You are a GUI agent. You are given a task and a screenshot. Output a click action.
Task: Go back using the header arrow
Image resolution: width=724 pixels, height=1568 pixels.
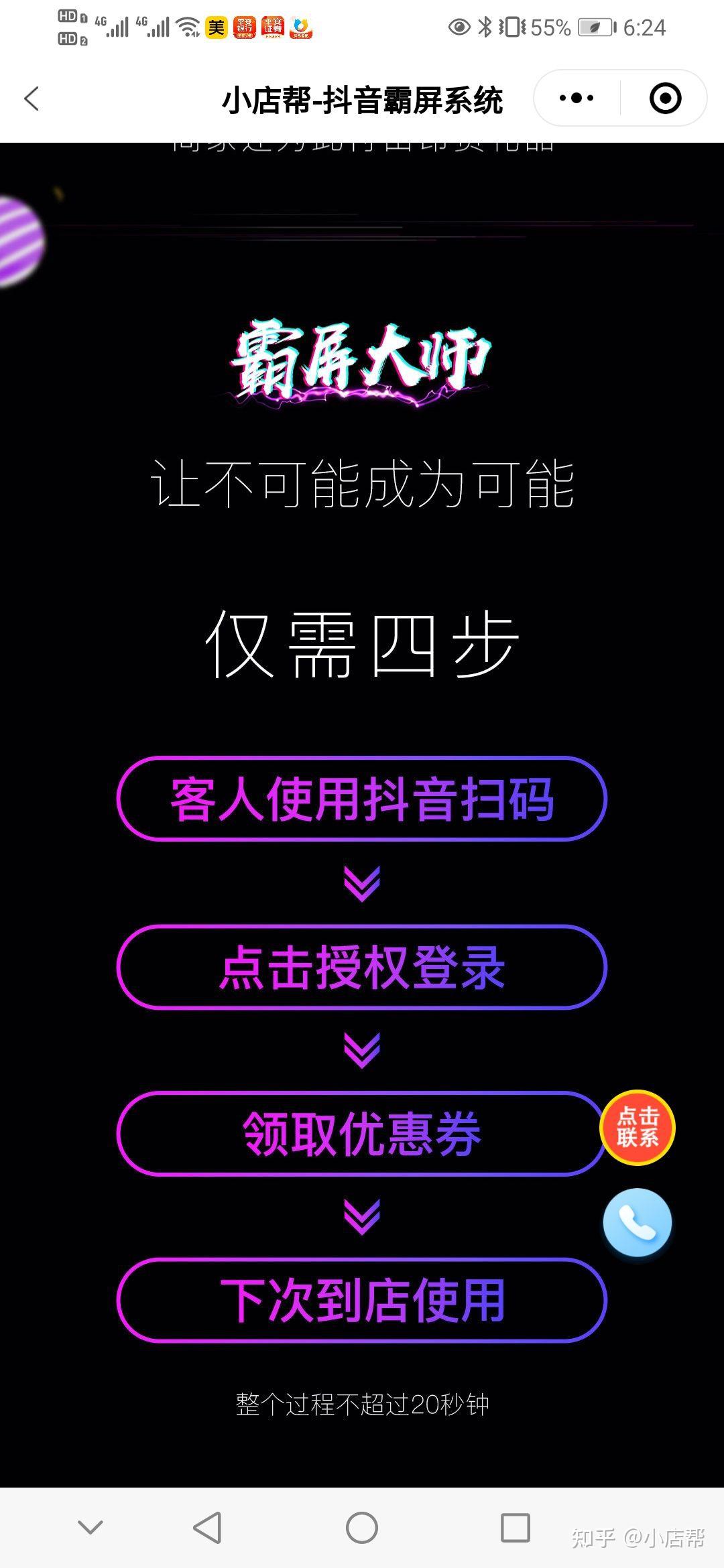[32, 99]
